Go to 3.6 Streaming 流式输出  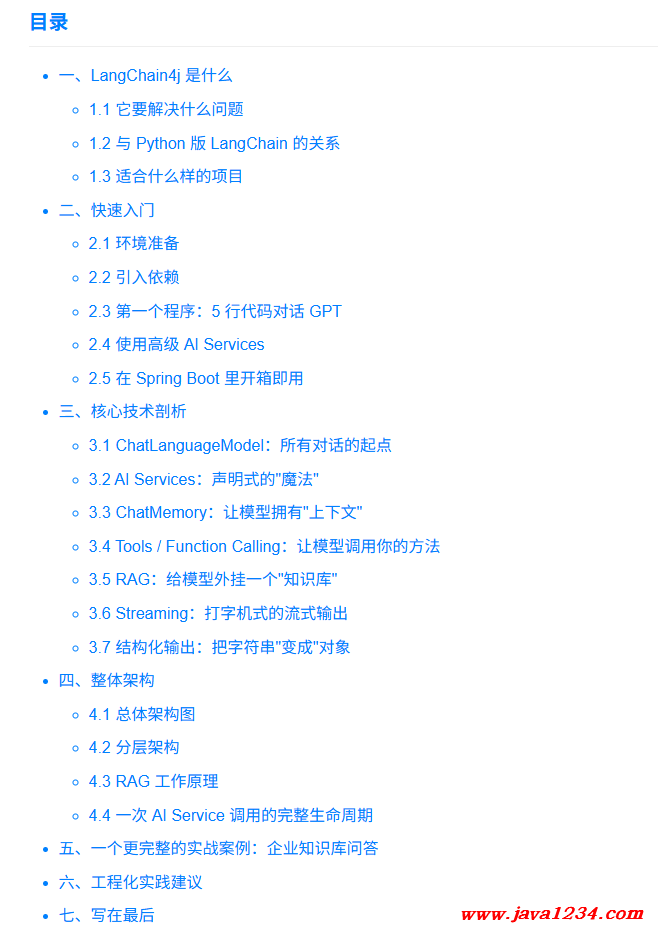click(218, 614)
